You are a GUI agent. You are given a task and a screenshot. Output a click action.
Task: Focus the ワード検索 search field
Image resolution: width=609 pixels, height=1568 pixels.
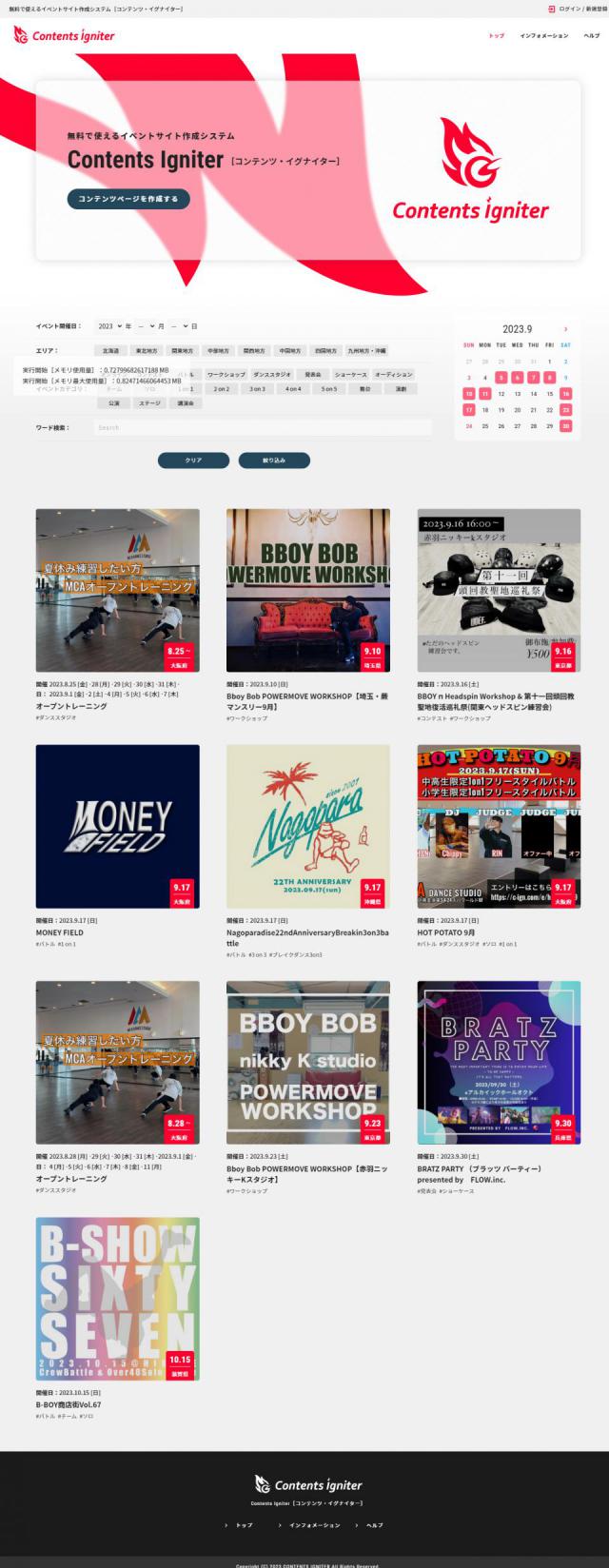tap(263, 427)
